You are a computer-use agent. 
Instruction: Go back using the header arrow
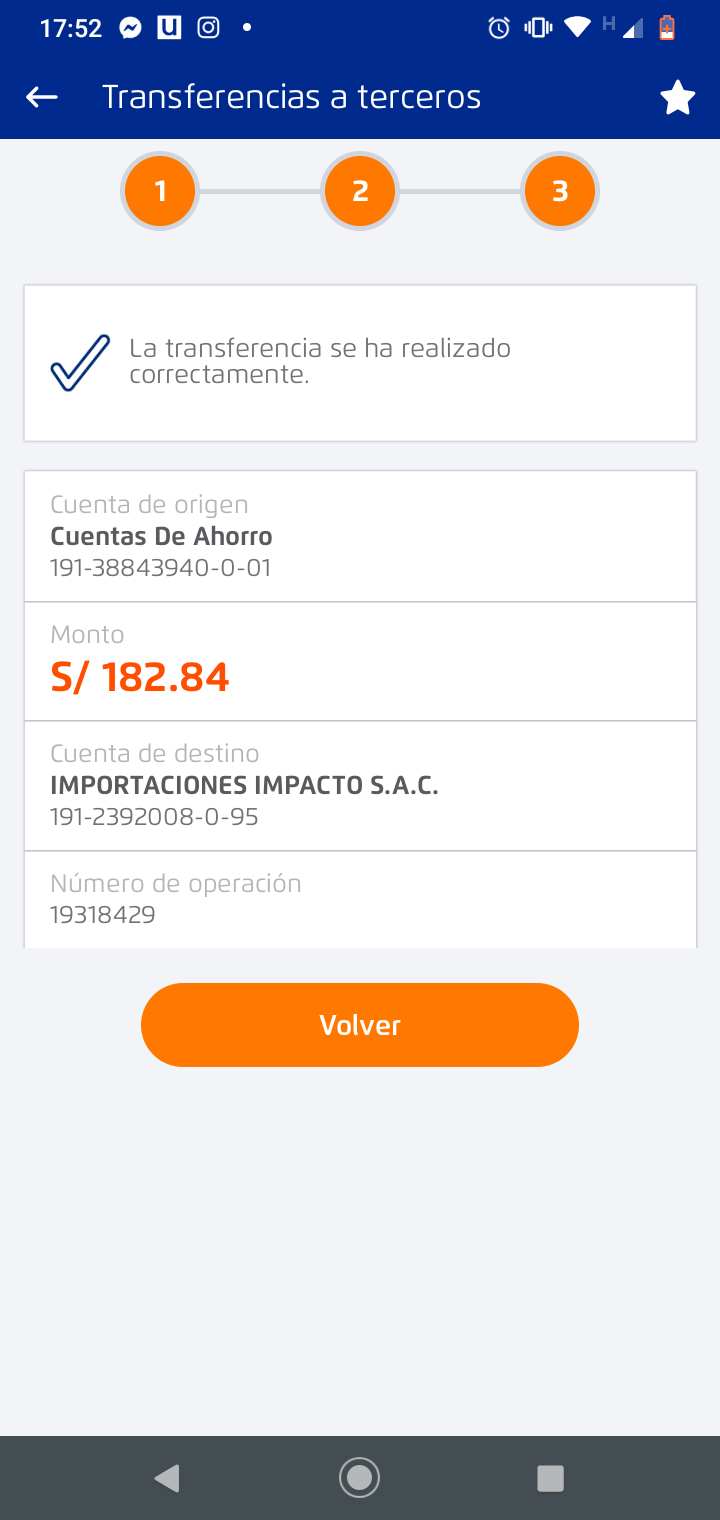[x=42, y=97]
